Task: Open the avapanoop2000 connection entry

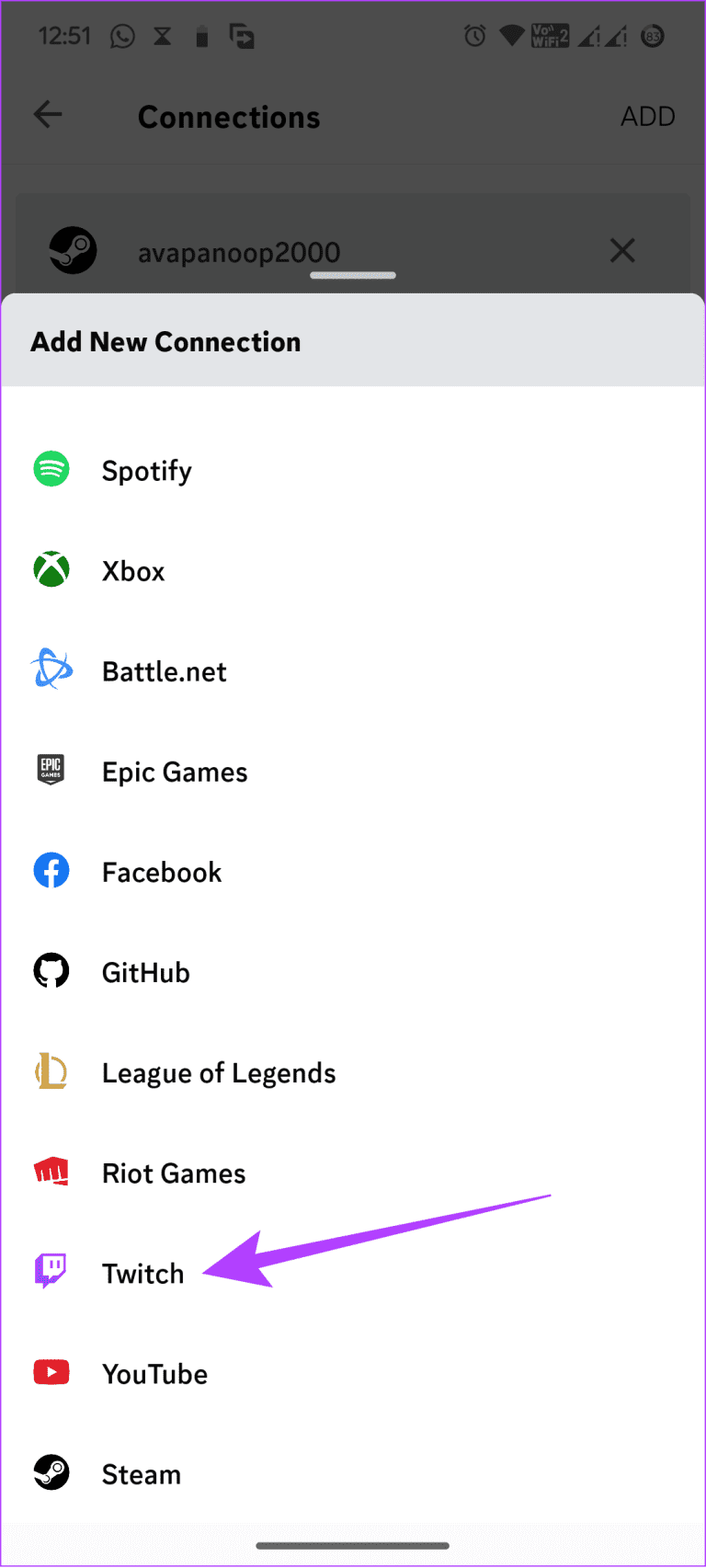Action: click(239, 251)
